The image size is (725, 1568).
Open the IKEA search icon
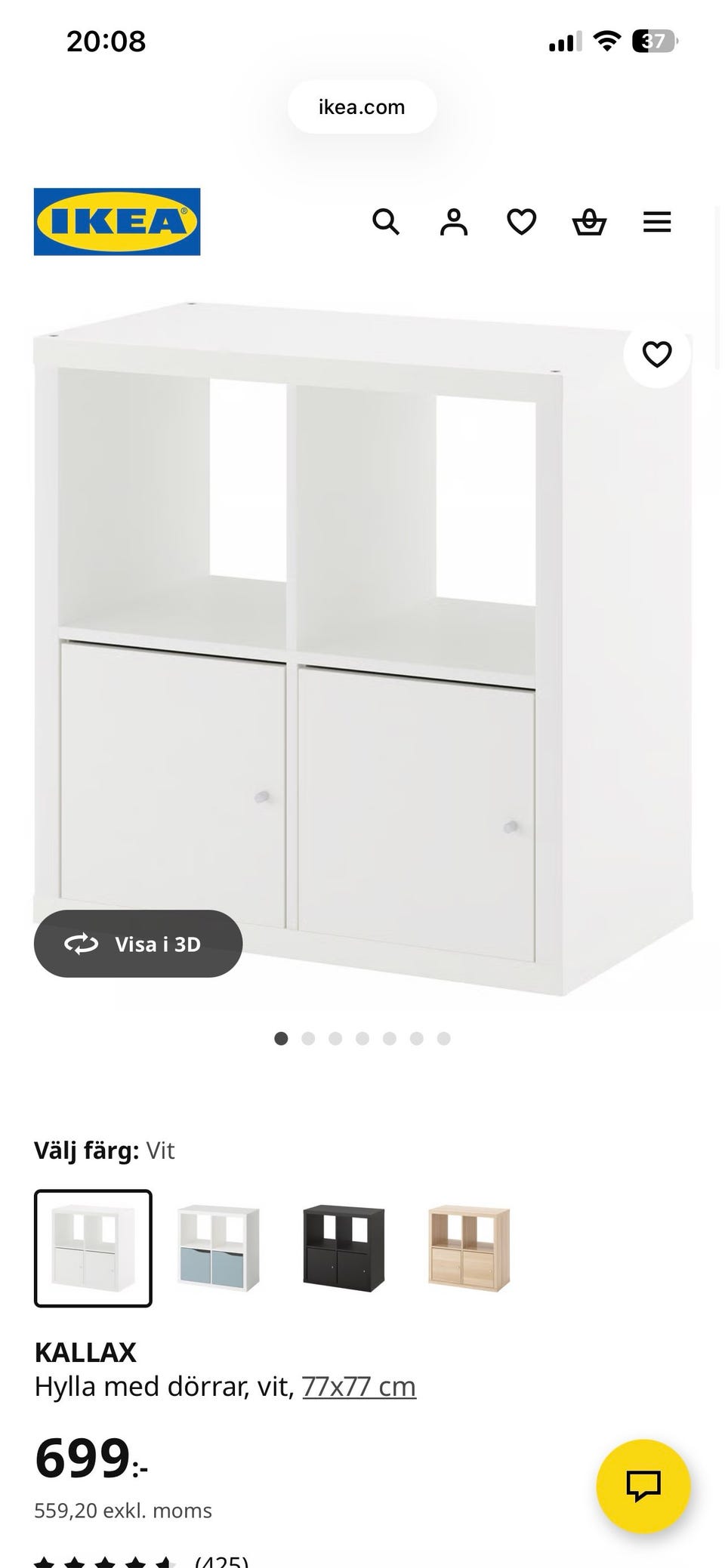click(385, 222)
